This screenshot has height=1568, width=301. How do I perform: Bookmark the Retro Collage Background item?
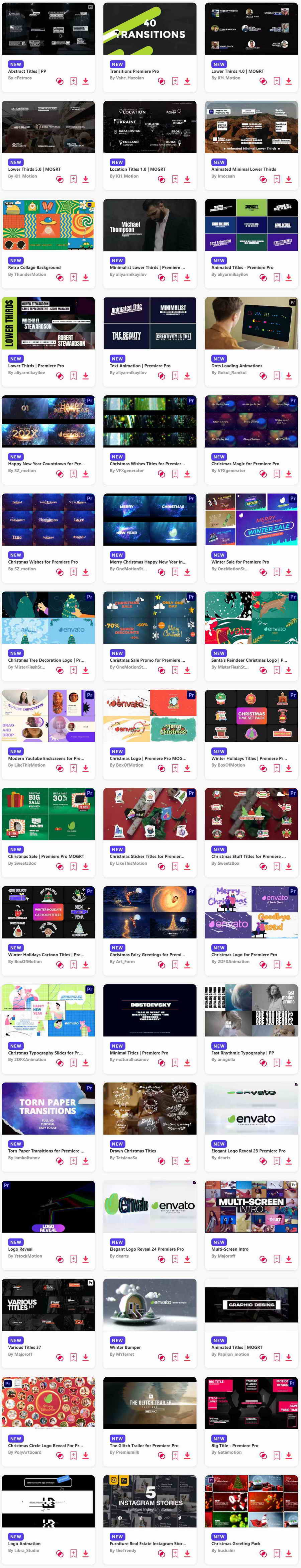pyautogui.click(x=74, y=278)
